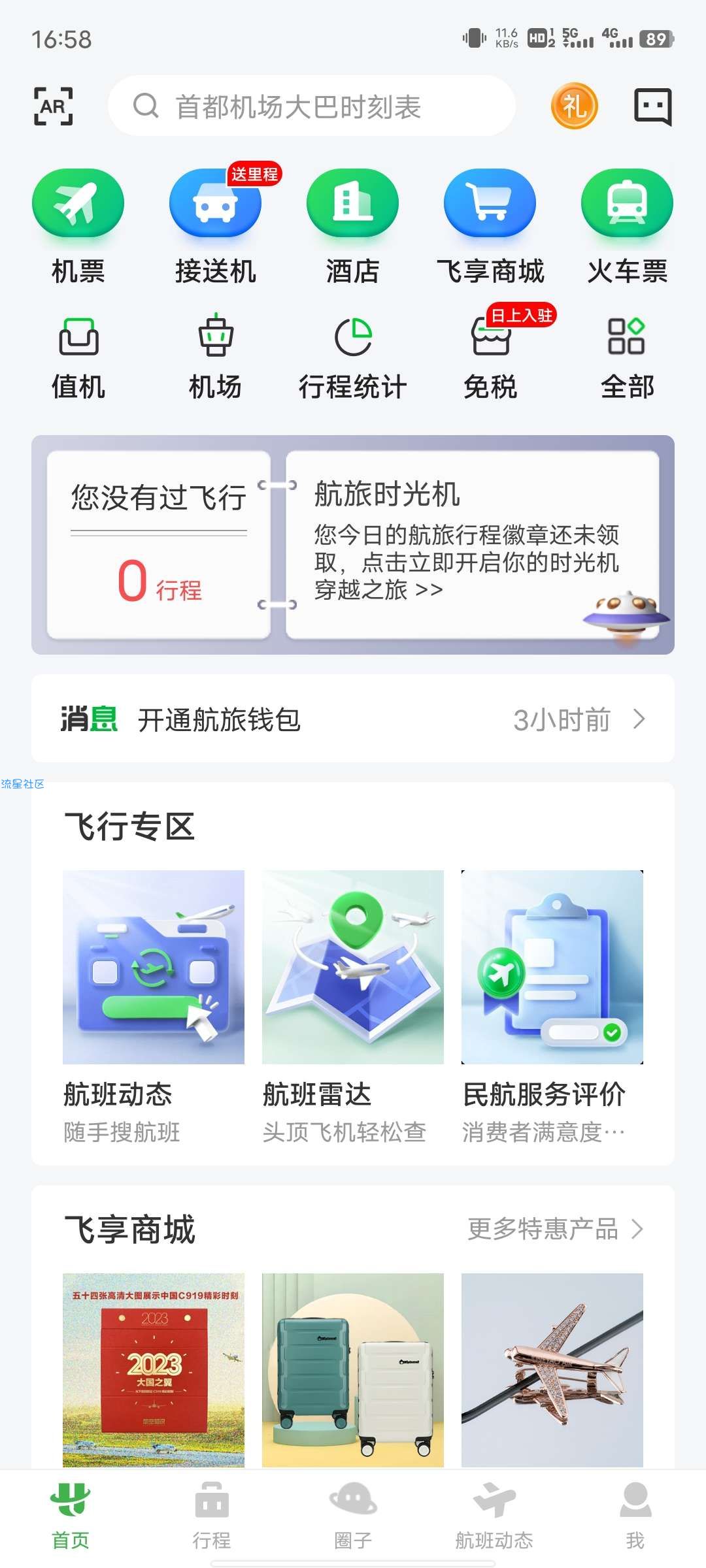Show 全部 services
706x1568 pixels.
coord(627,357)
